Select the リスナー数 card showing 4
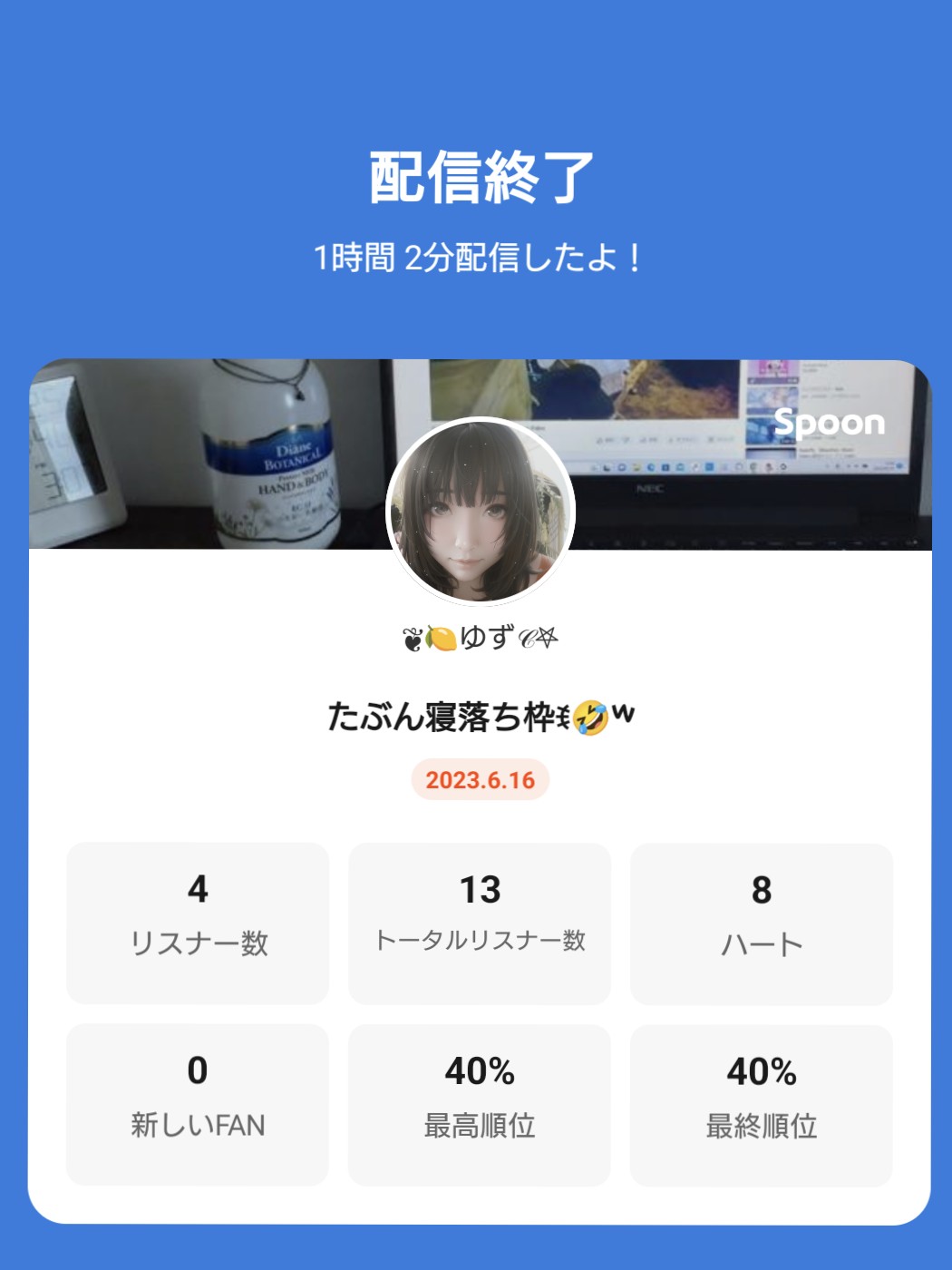This screenshot has width=952, height=1270. pyautogui.click(x=198, y=919)
